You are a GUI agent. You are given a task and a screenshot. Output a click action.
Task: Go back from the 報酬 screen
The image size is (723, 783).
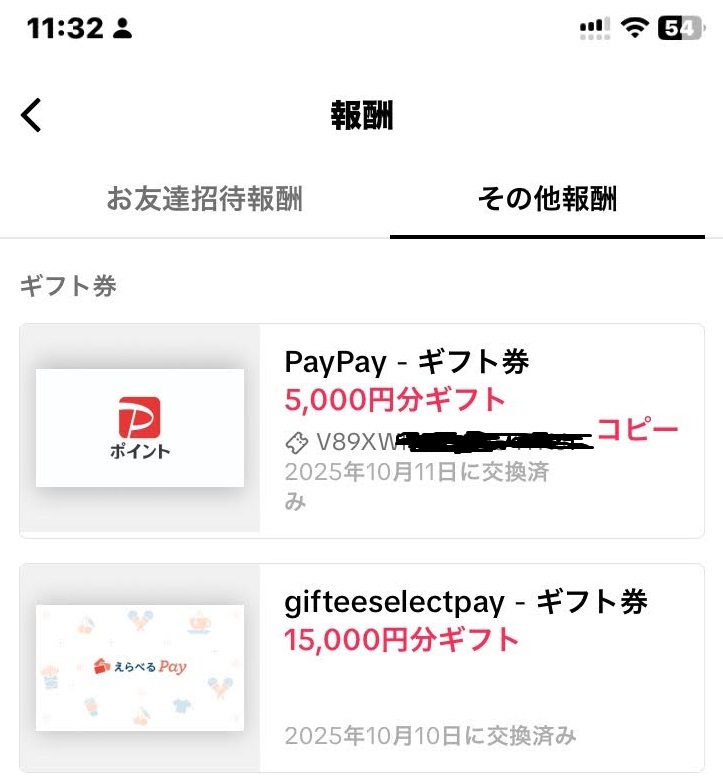[32, 115]
